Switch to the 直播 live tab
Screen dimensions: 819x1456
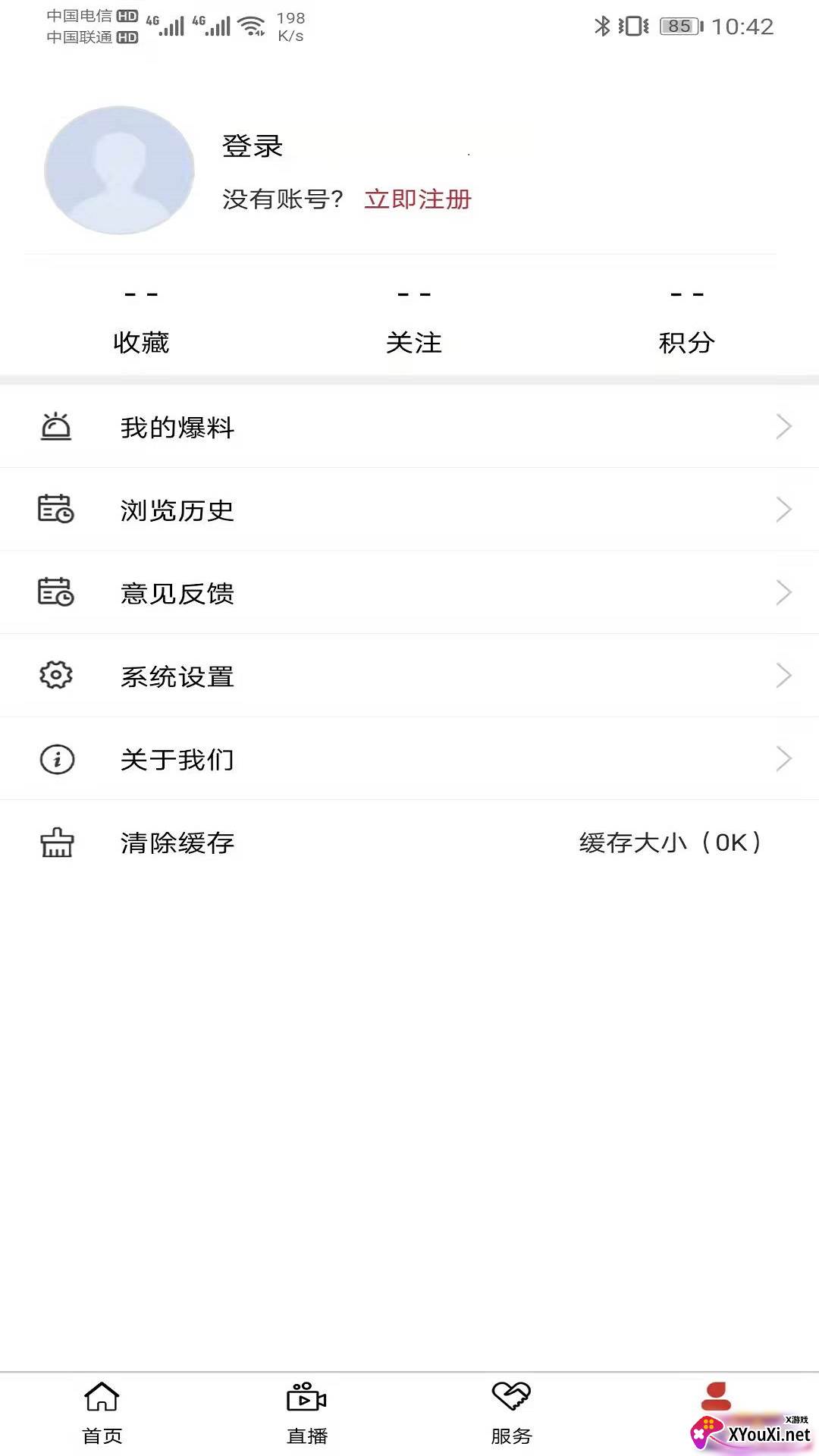point(307,1413)
